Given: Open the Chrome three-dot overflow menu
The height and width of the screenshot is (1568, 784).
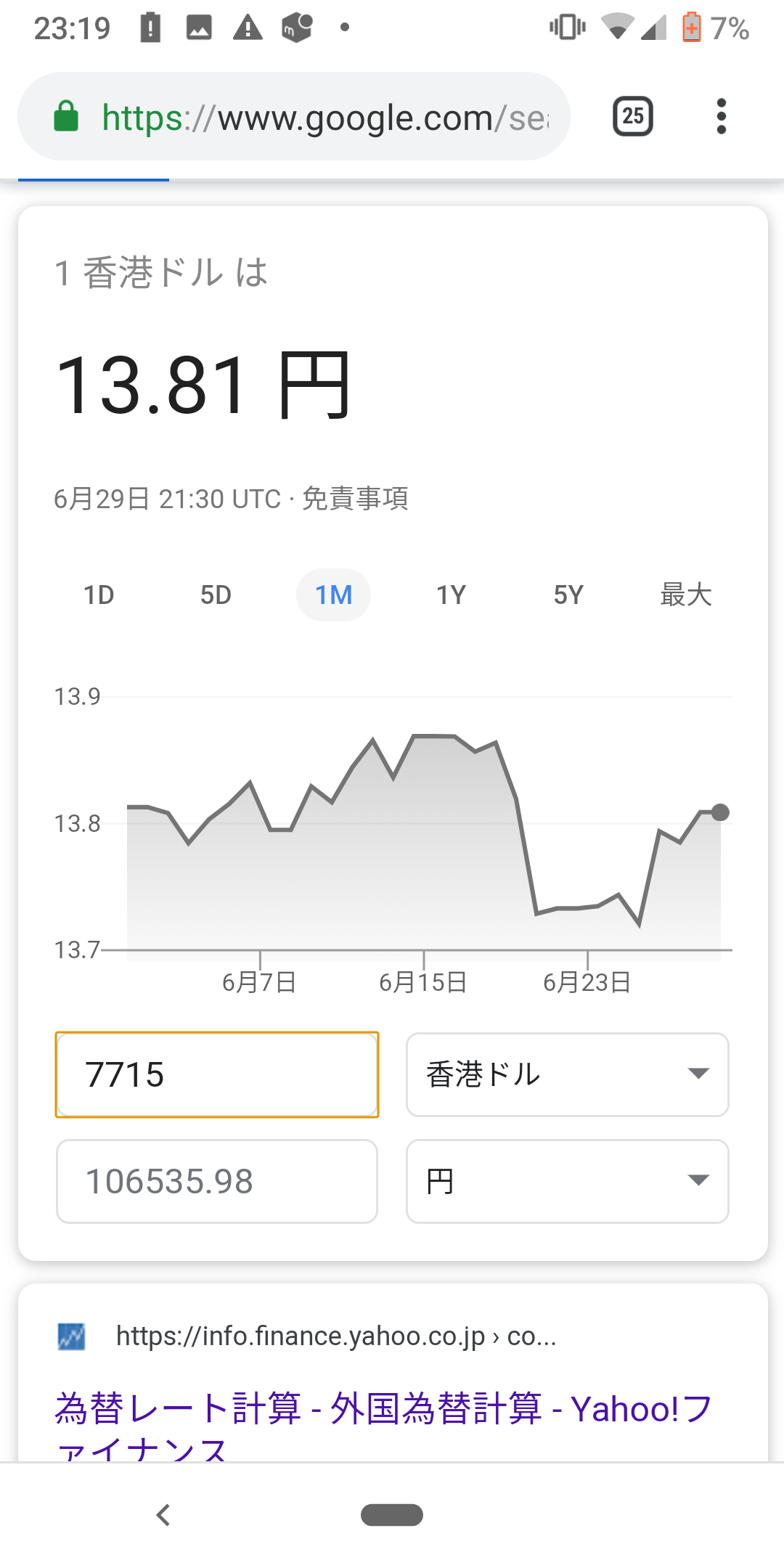Looking at the screenshot, I should pos(721,115).
